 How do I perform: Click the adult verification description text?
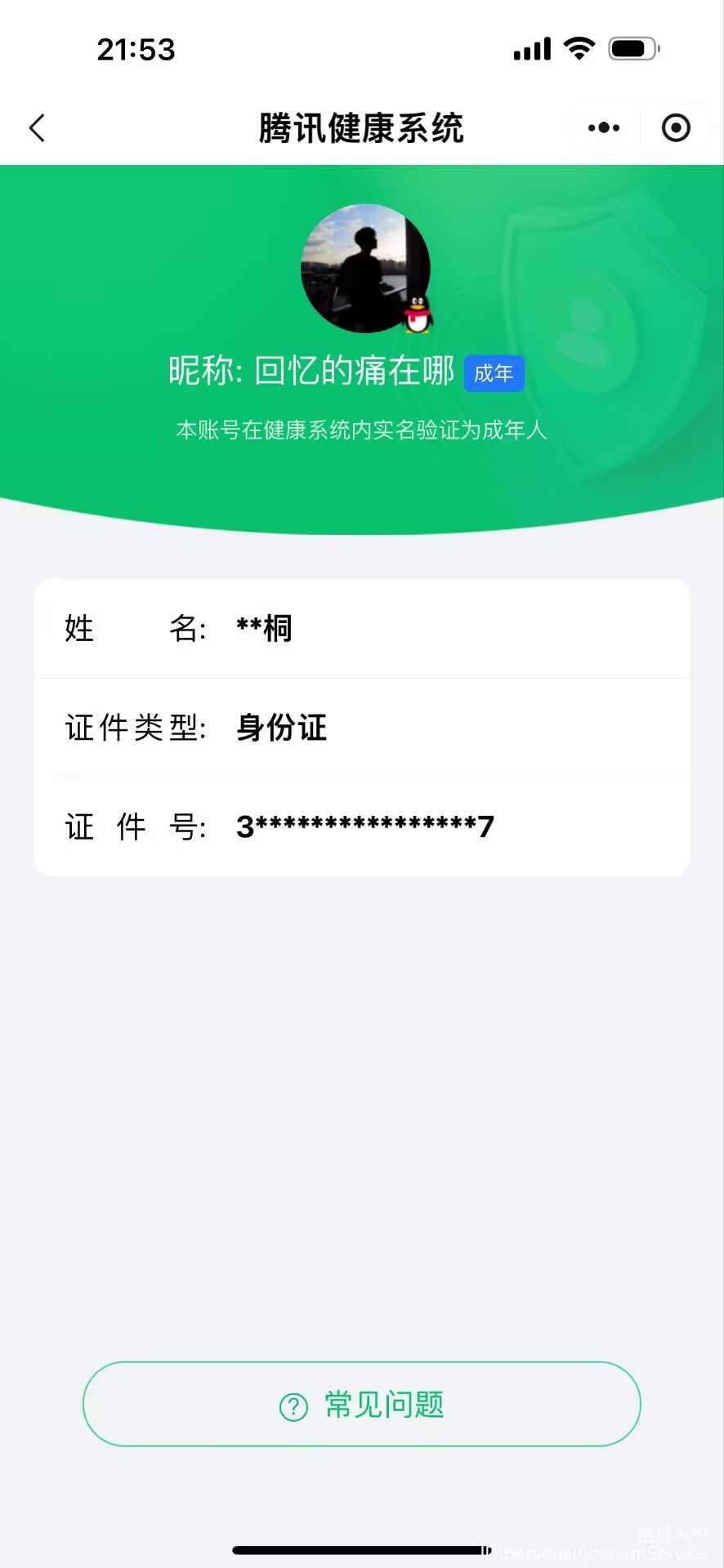click(362, 430)
